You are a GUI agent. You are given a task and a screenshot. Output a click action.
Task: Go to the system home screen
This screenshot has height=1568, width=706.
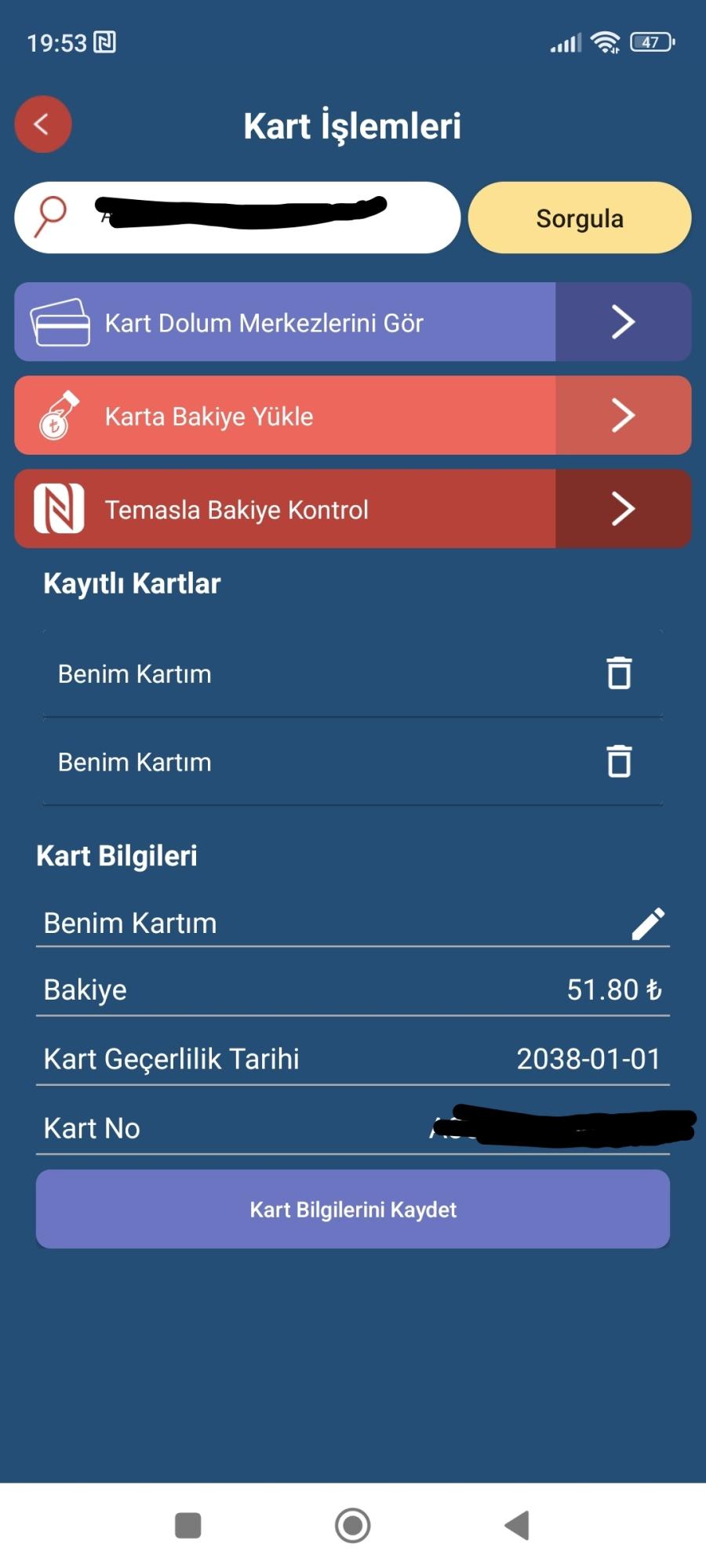point(352,1526)
